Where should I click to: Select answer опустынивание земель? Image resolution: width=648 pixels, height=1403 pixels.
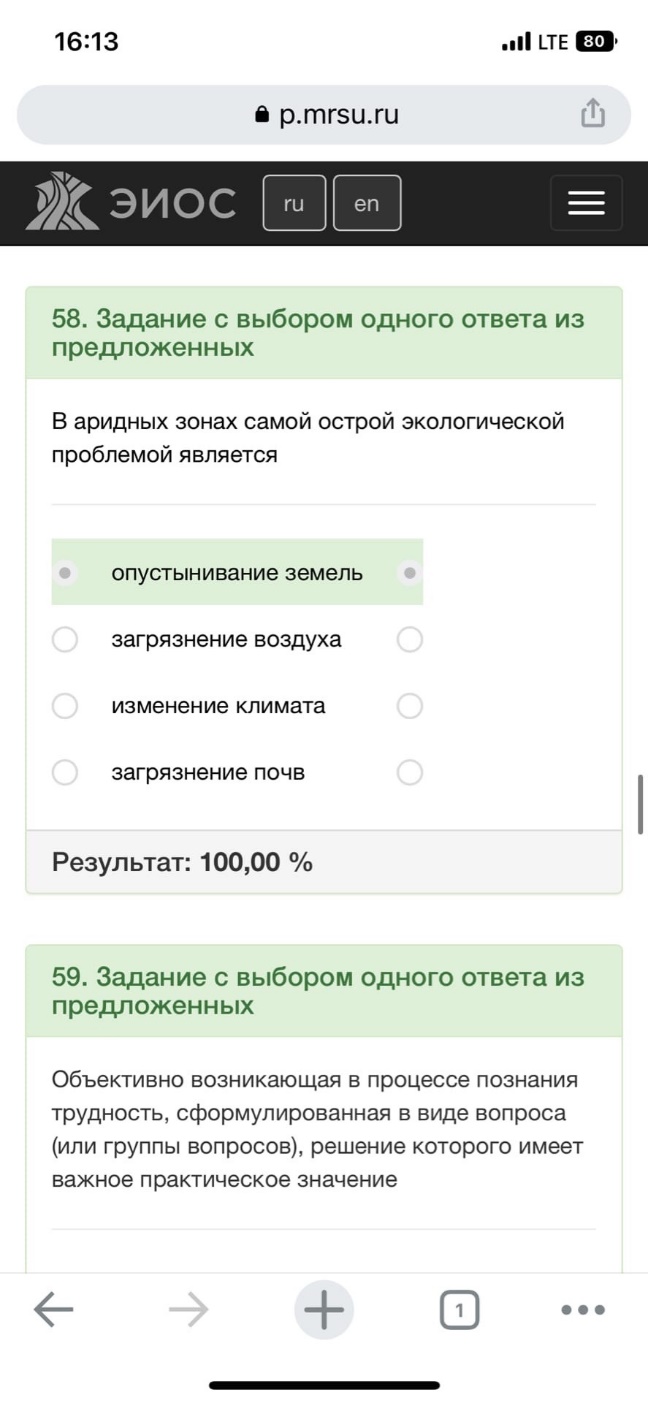pos(237,573)
